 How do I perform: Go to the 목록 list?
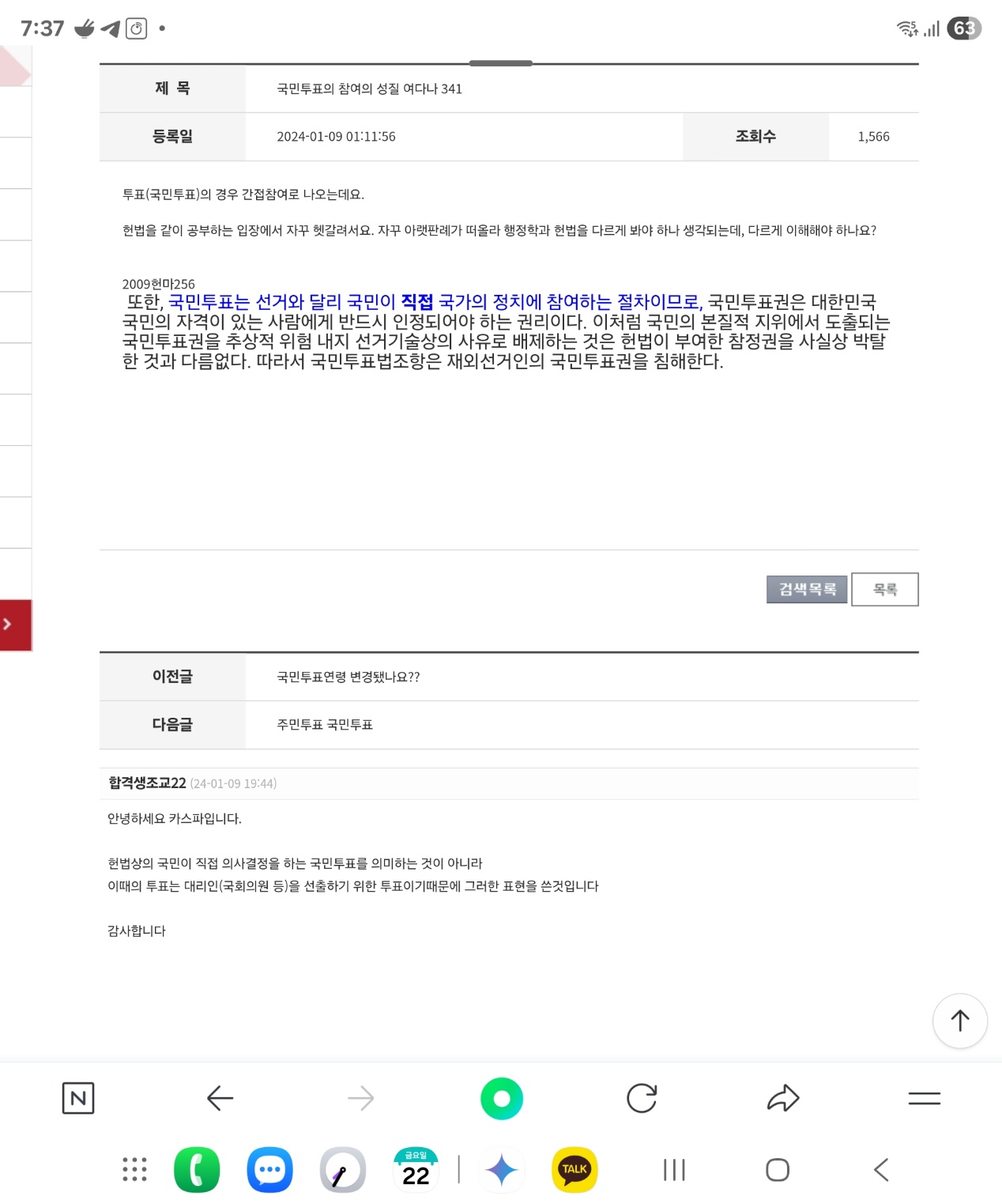pyautogui.click(x=884, y=589)
